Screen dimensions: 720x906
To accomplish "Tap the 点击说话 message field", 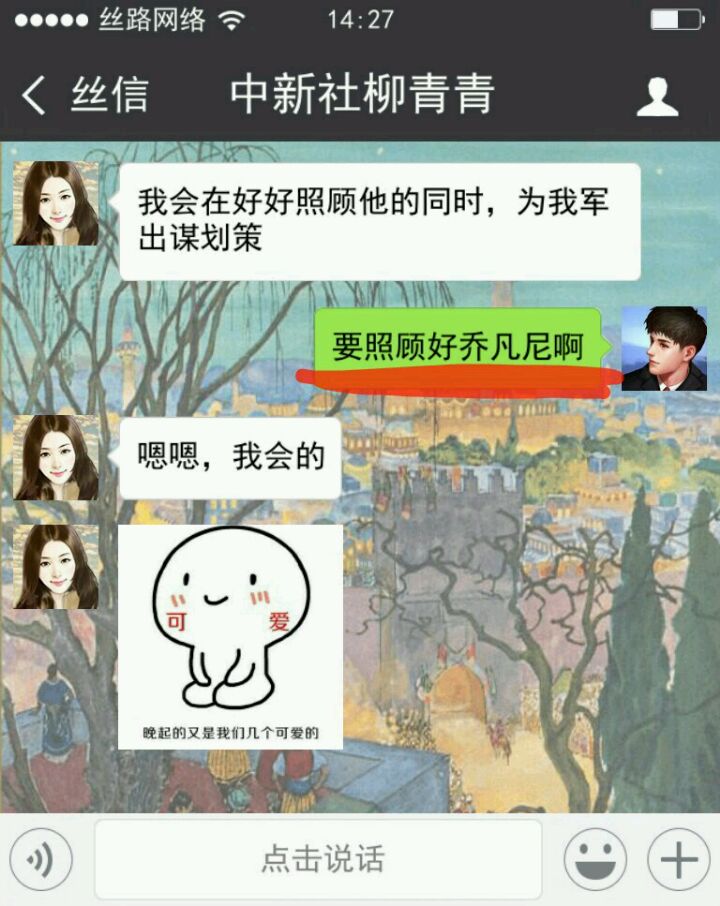I will click(x=320, y=859).
